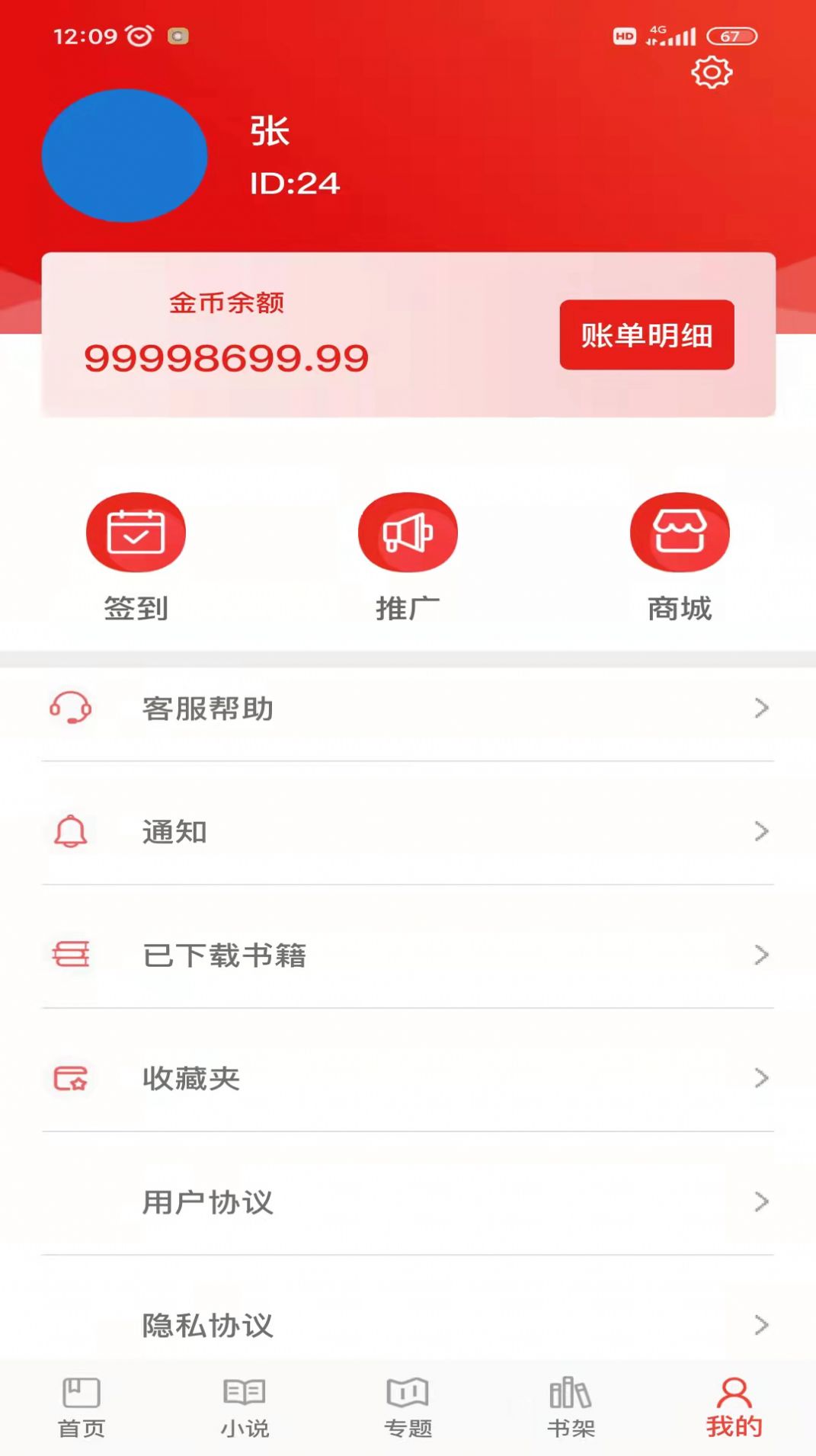Select the 推广 promotion megaphone icon
Screen dimensions: 816x1456
click(x=408, y=532)
